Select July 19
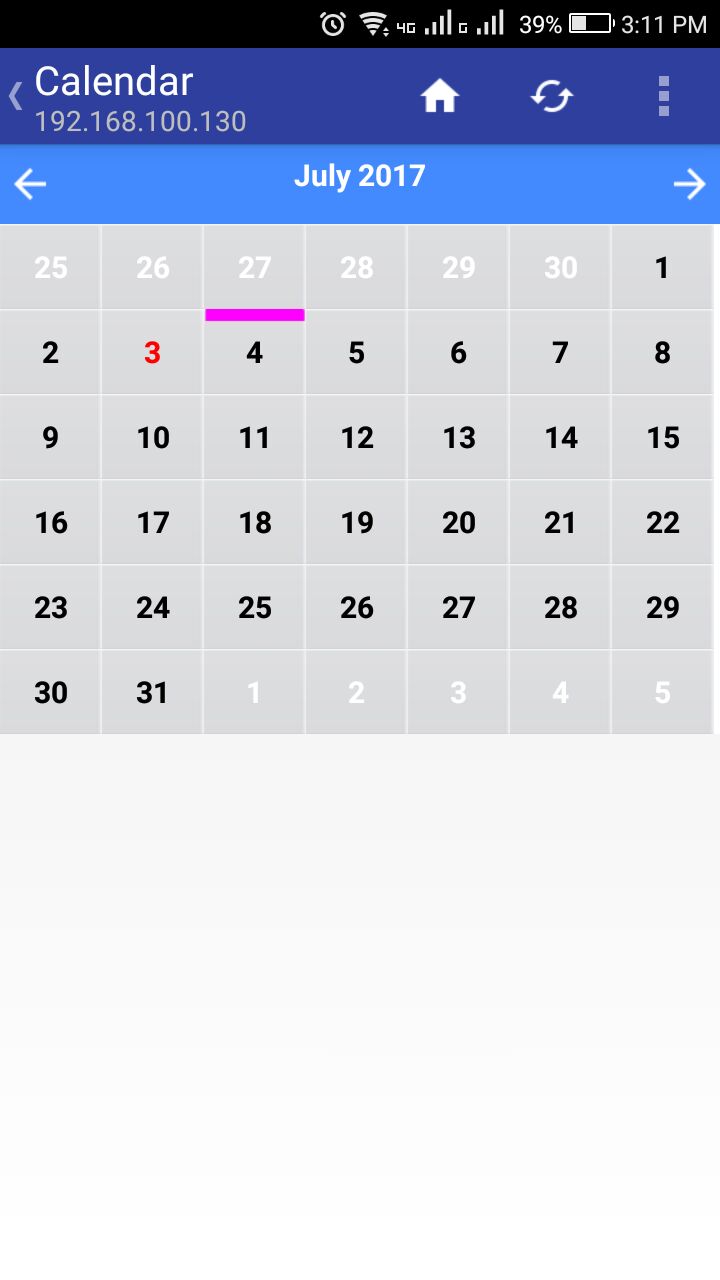The height and width of the screenshot is (1280, 720). click(357, 523)
